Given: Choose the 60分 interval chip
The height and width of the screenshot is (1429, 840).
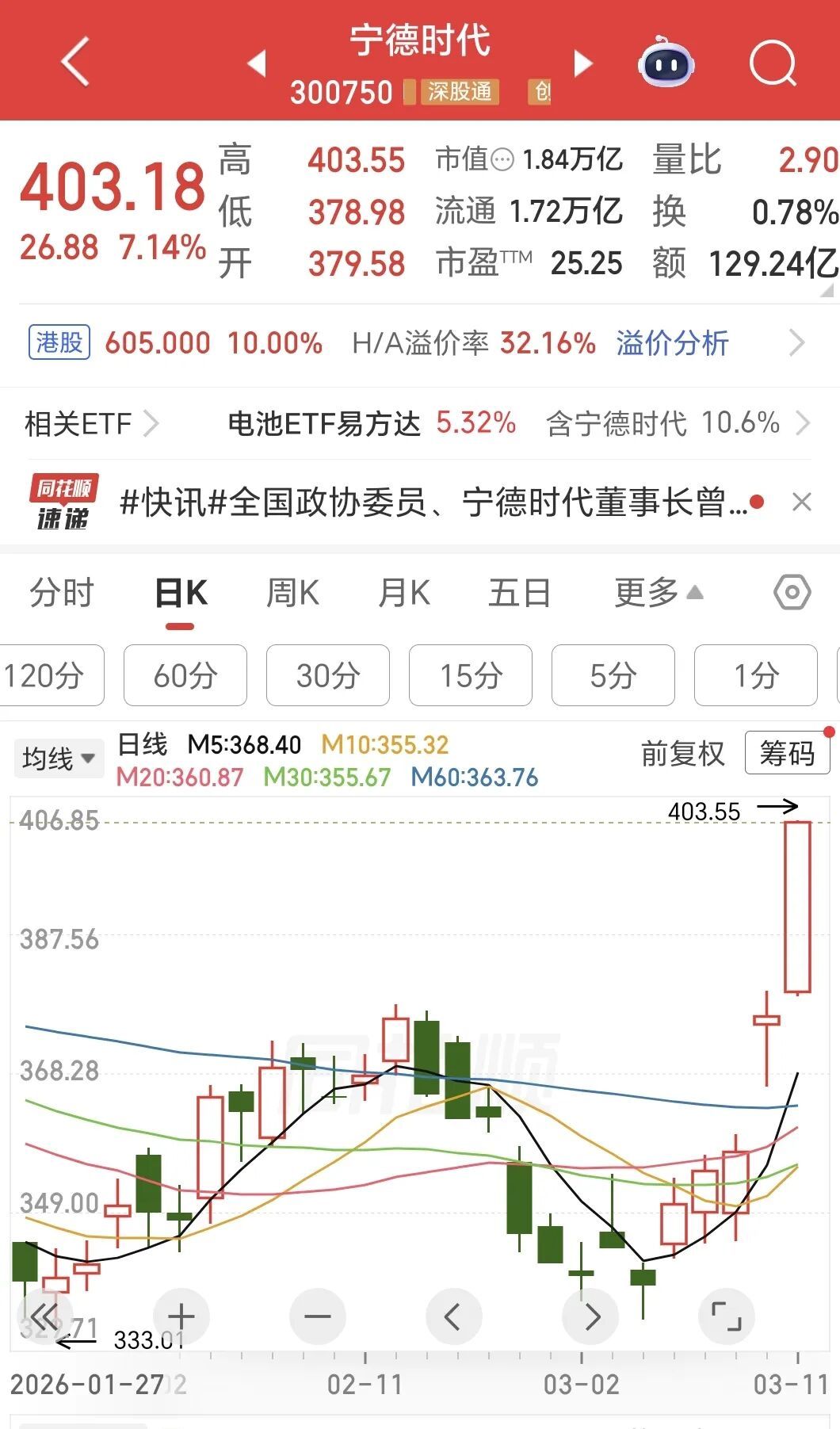Looking at the screenshot, I should point(185,675).
